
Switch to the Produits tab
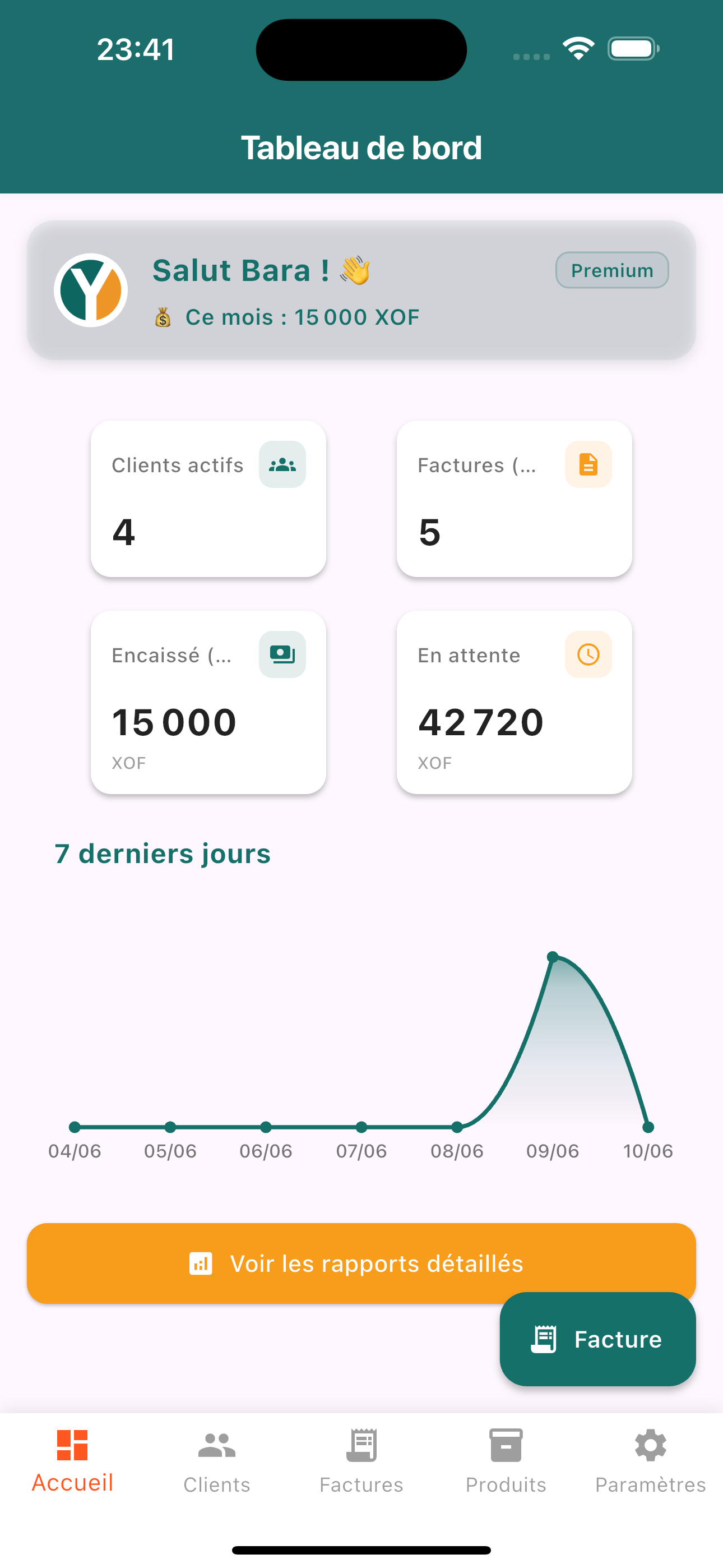(506, 1461)
